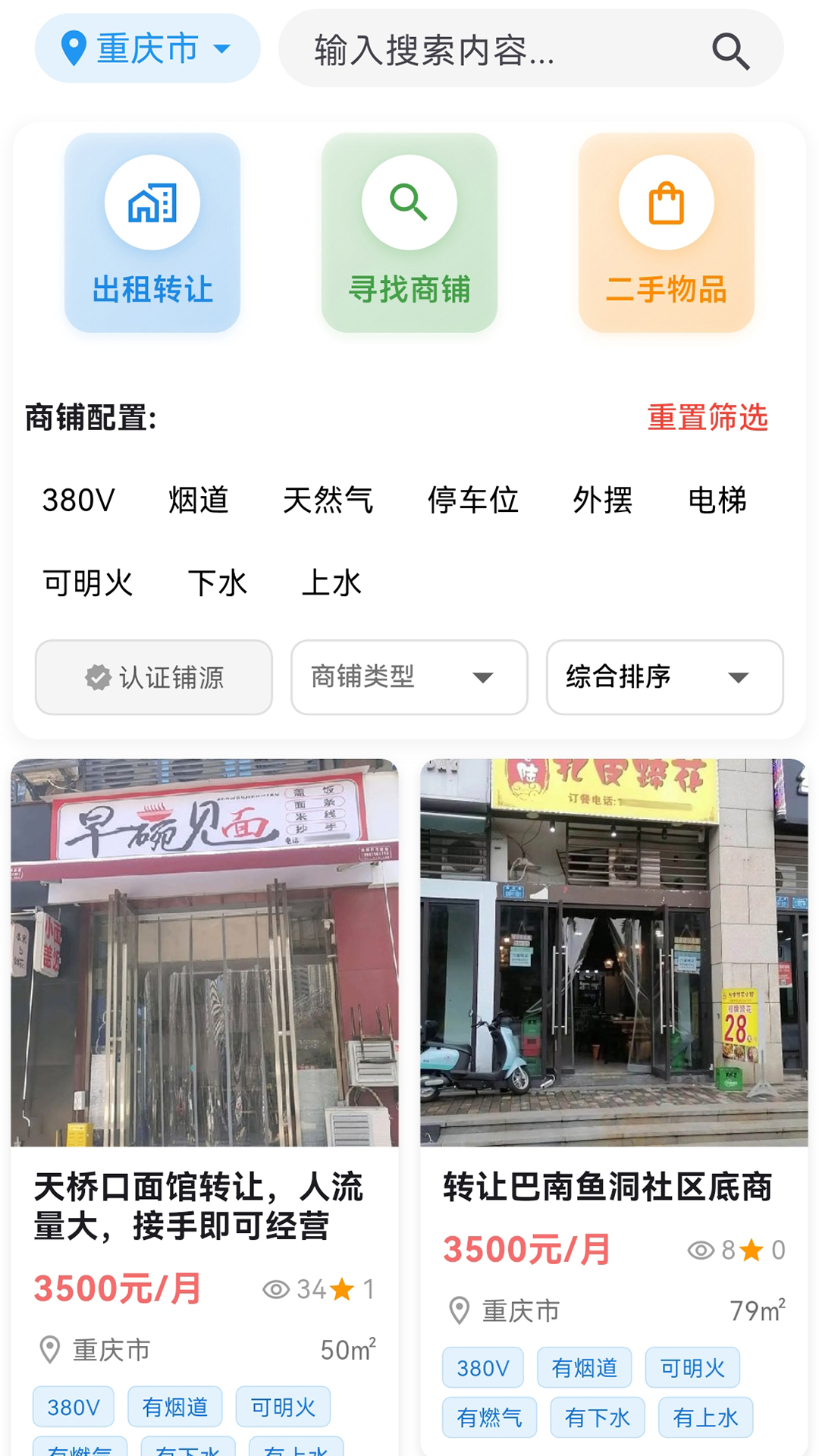This screenshot has height=1456, width=819.
Task: Click the search magnifier in the search bar
Action: click(x=730, y=50)
